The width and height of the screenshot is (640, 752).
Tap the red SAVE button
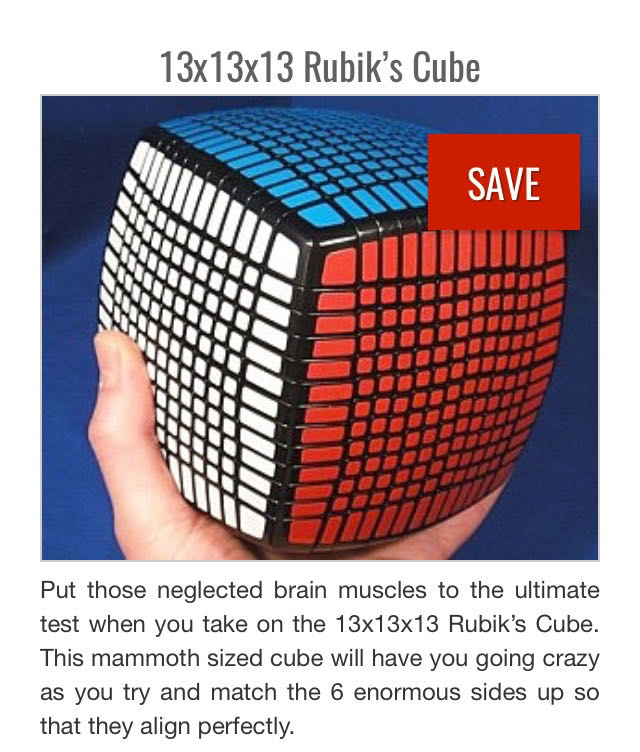click(503, 183)
